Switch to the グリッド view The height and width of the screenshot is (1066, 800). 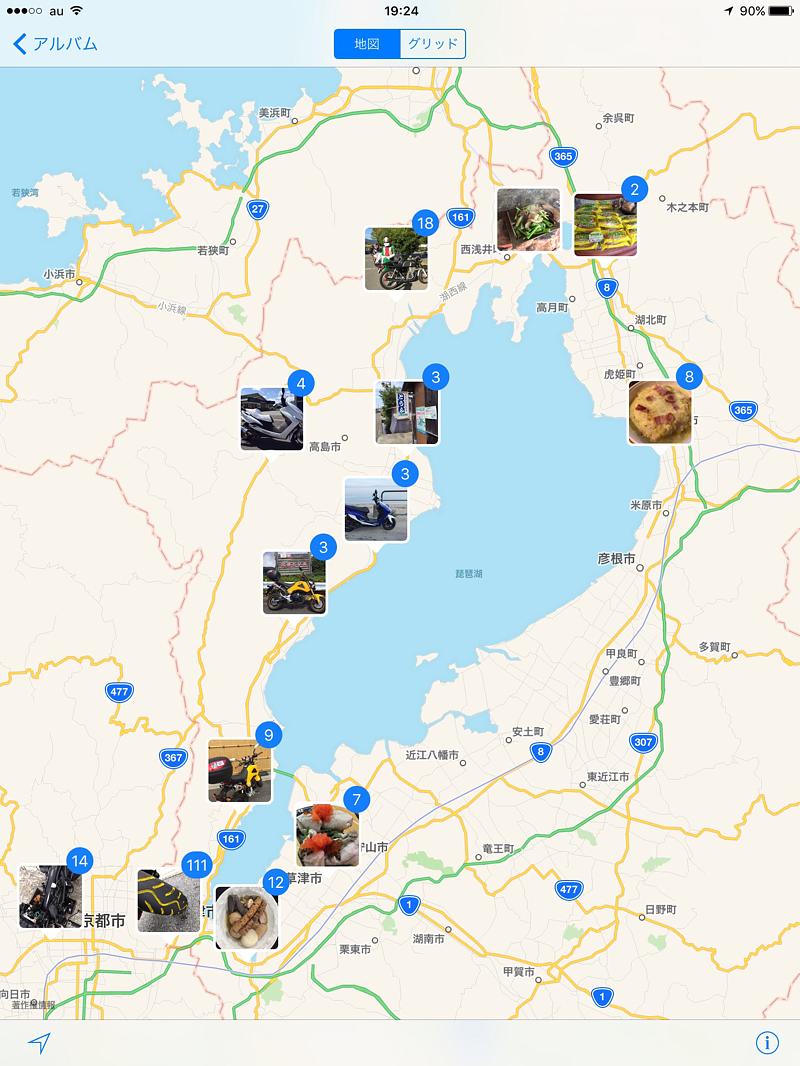433,44
